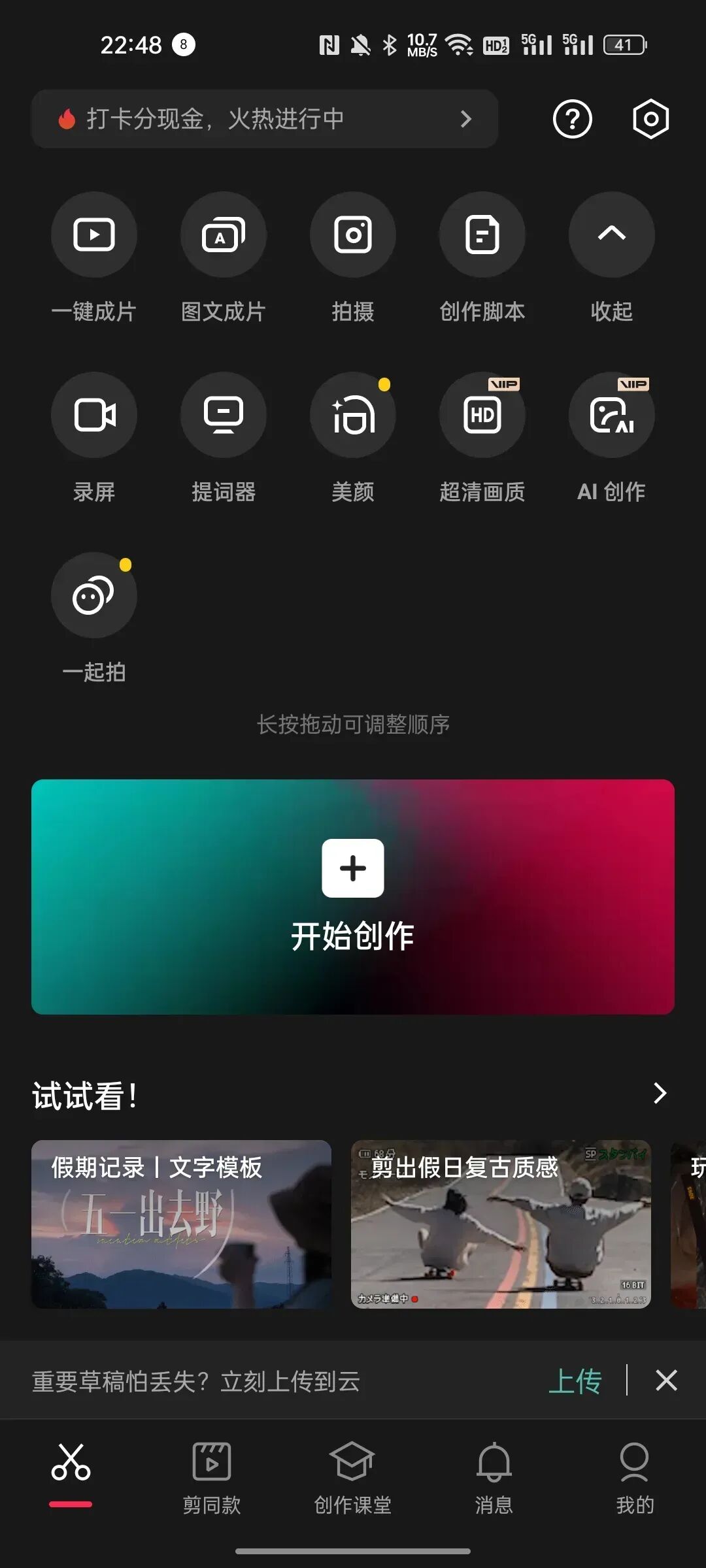Open the 假期记录 文字模板 template card

181,1224
